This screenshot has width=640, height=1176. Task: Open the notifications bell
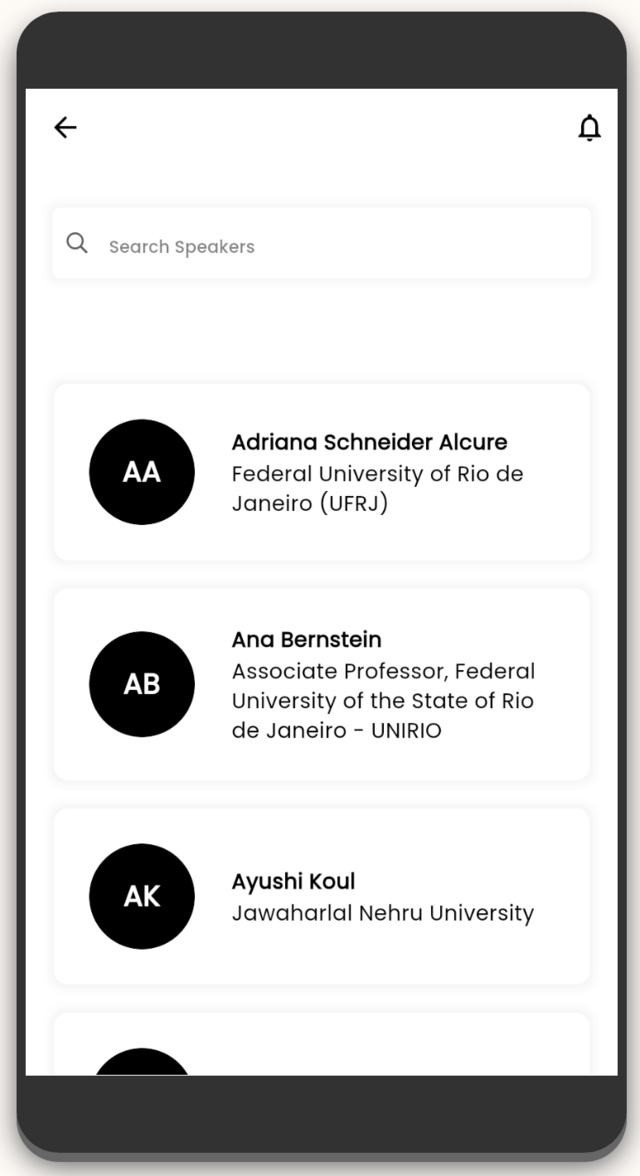[x=590, y=128]
